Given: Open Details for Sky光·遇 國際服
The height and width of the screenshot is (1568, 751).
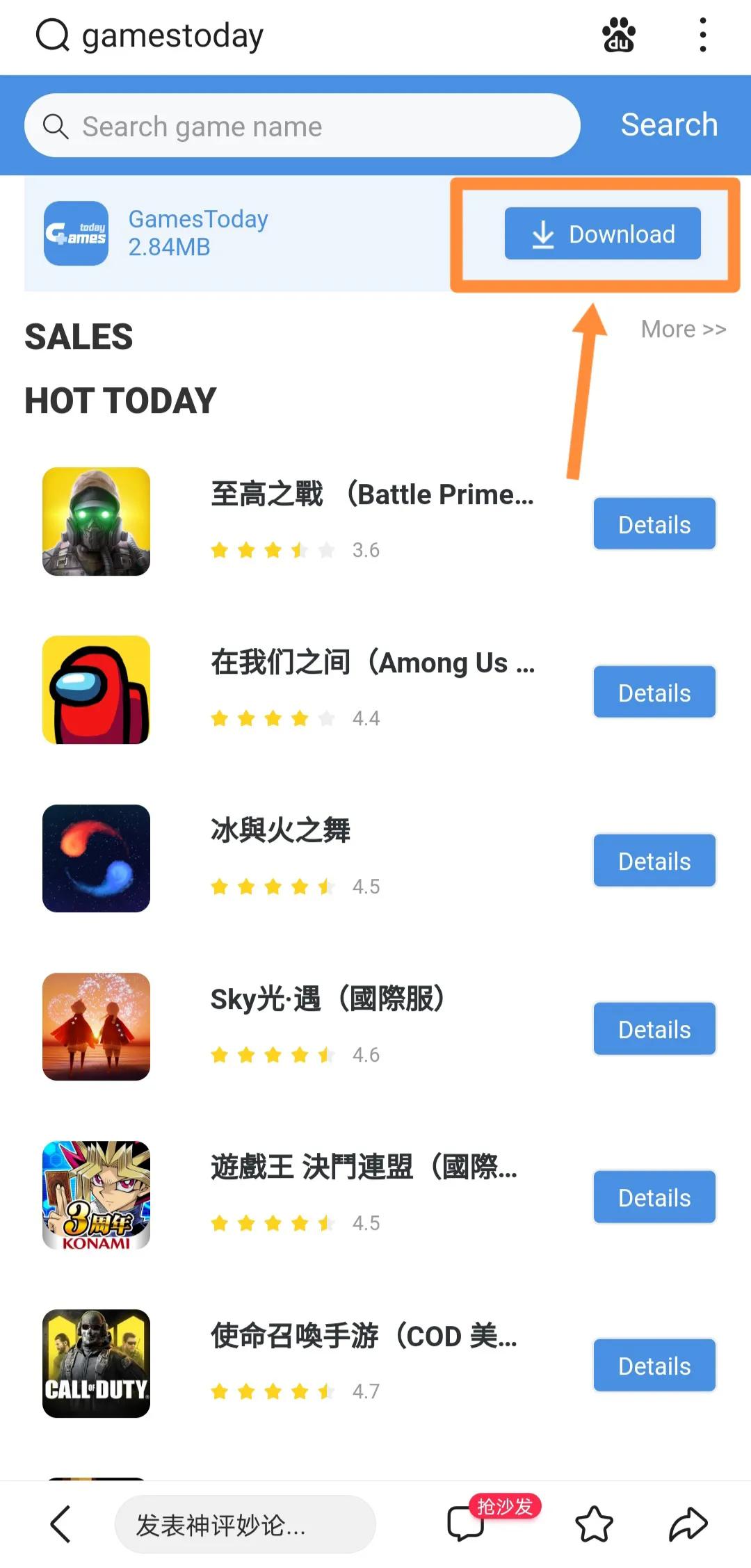Looking at the screenshot, I should tap(653, 1028).
